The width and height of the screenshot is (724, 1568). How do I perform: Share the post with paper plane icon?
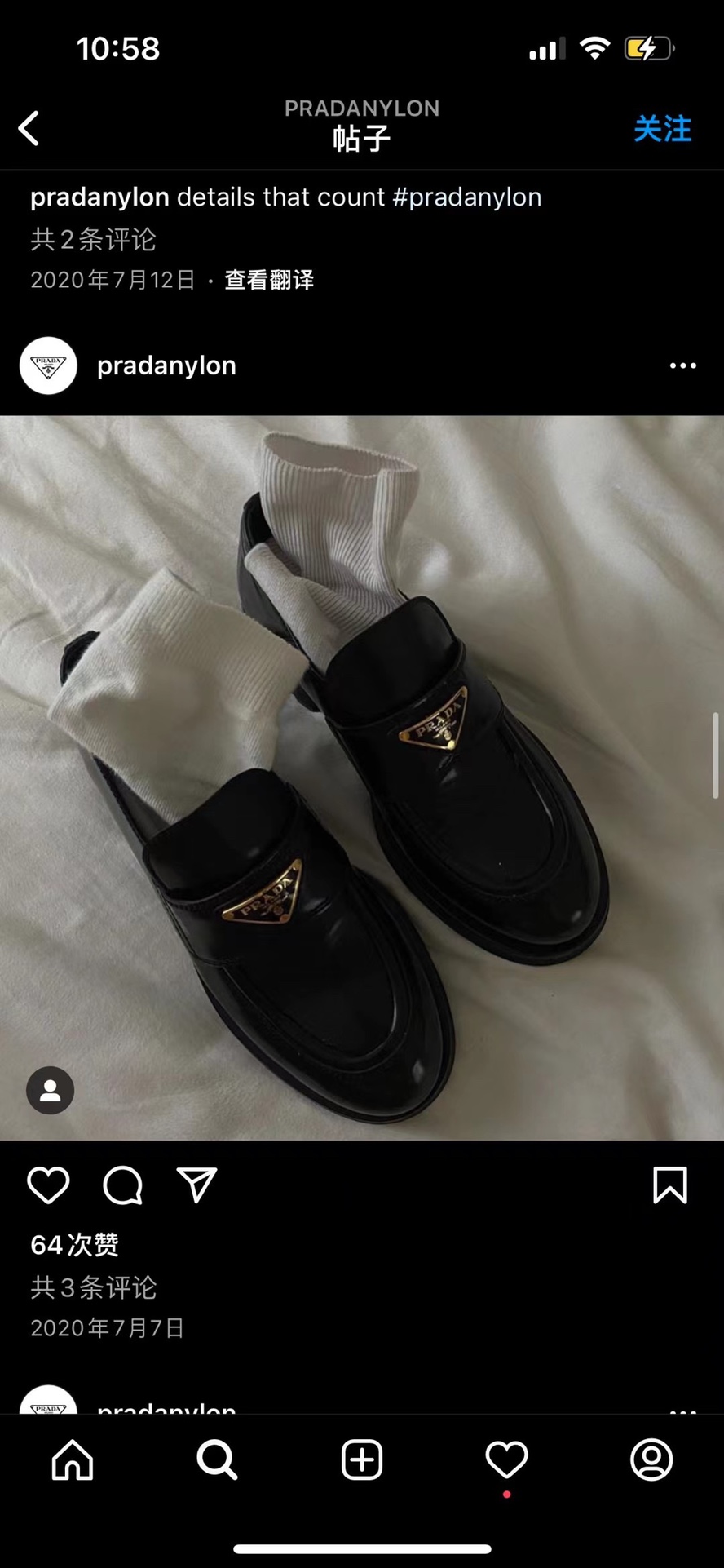(x=196, y=1185)
